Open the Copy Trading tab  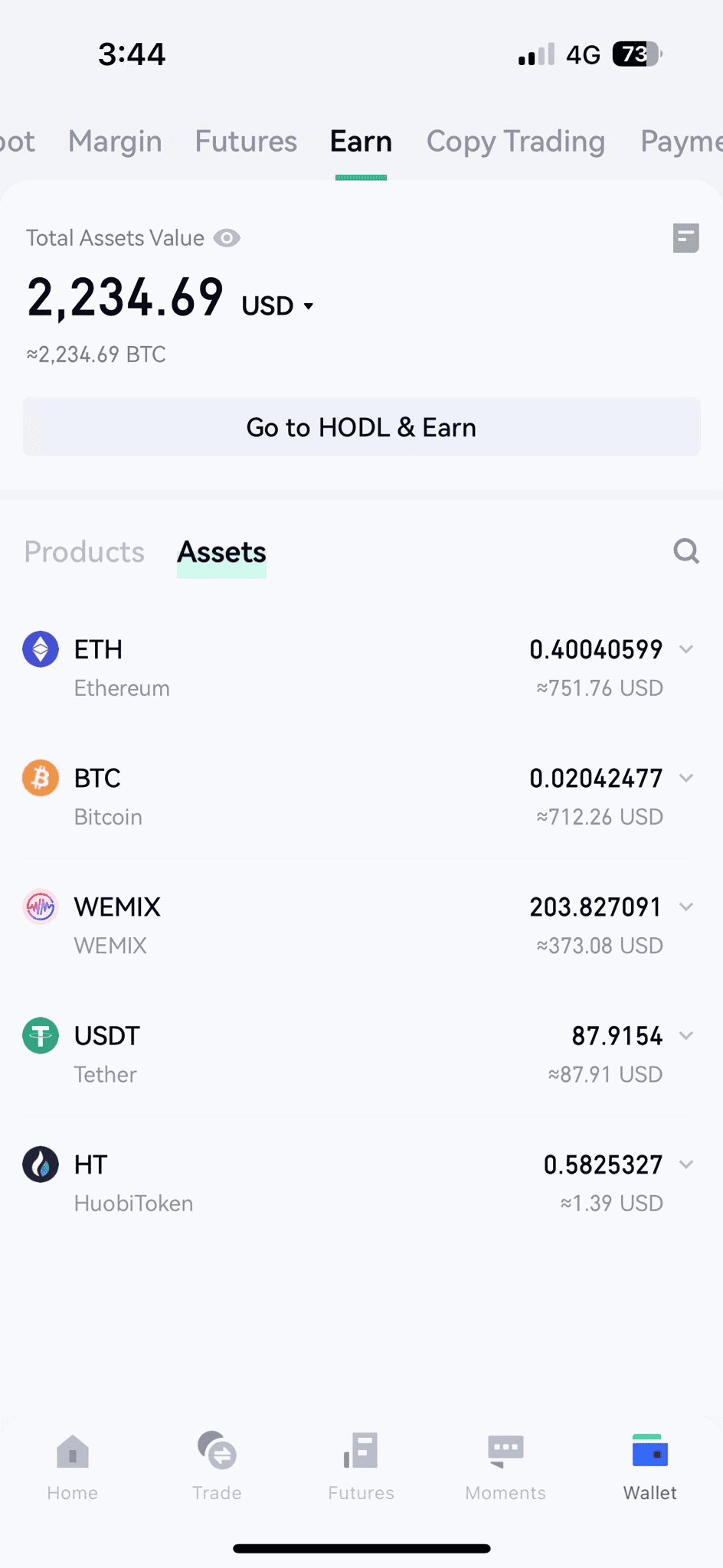pos(515,141)
